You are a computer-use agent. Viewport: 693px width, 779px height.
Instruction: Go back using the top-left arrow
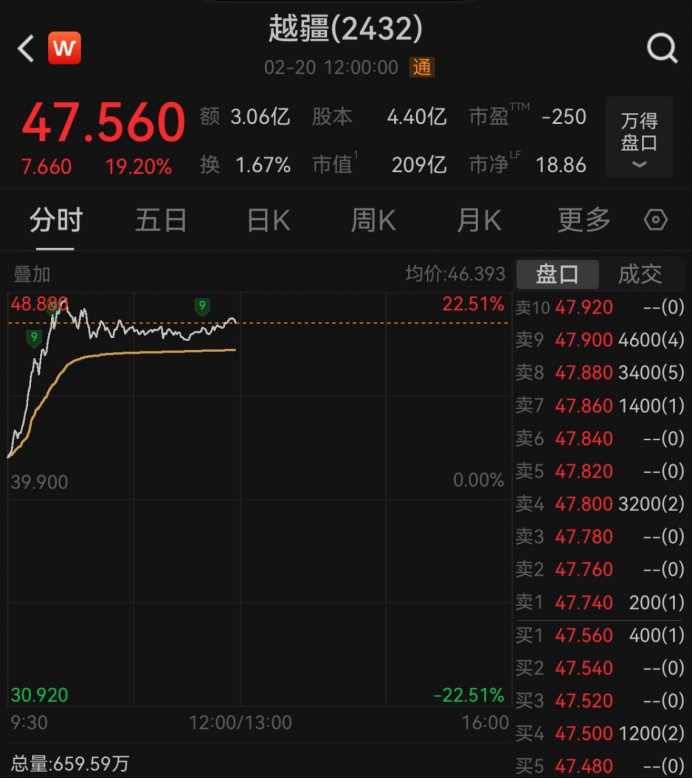26,47
